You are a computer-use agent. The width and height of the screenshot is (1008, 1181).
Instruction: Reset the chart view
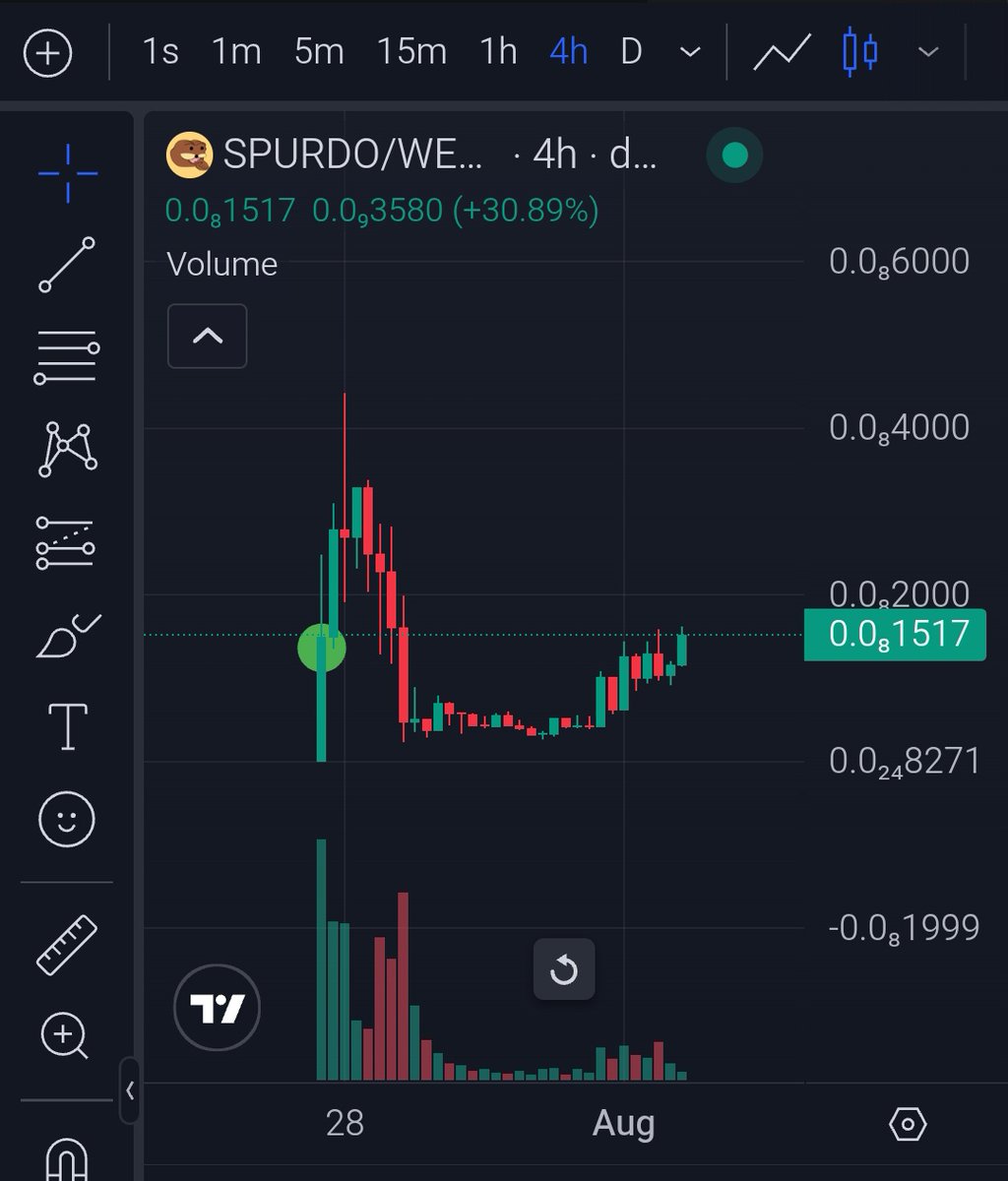tap(564, 970)
